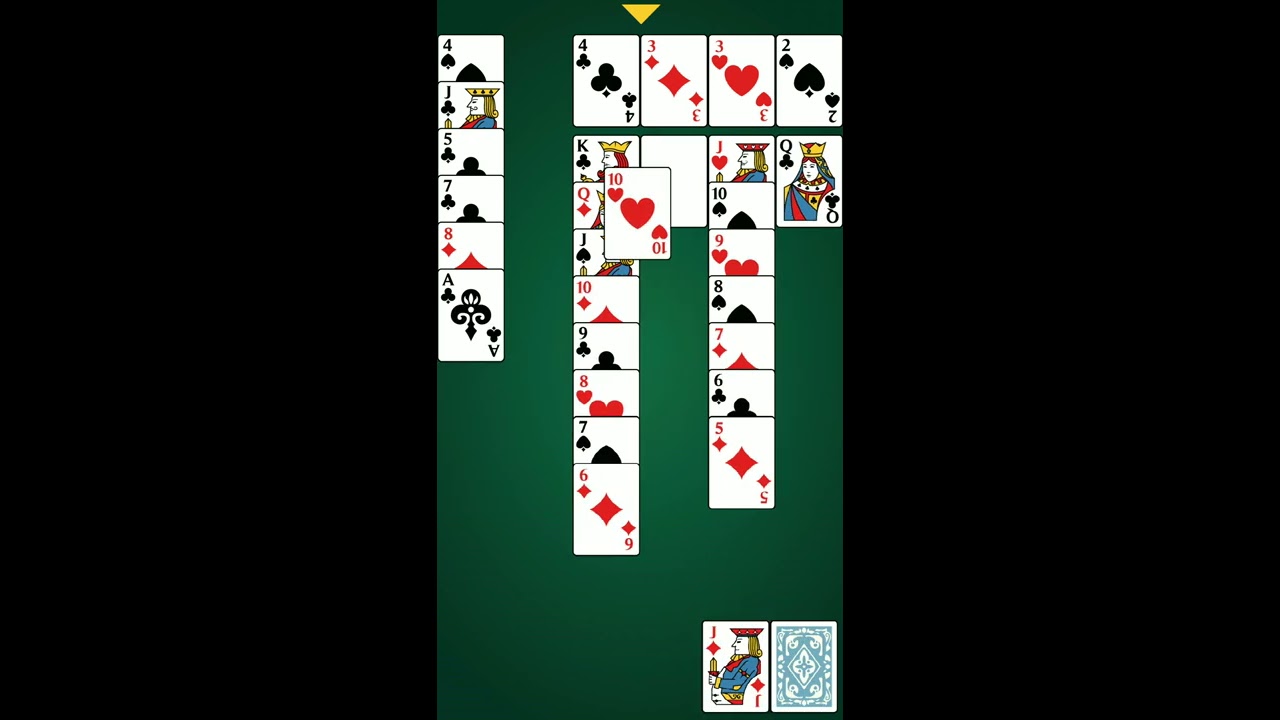Screen dimensions: 1280x720
Task: Select the jack of diamonds in the waste pile
Action: tap(735, 666)
